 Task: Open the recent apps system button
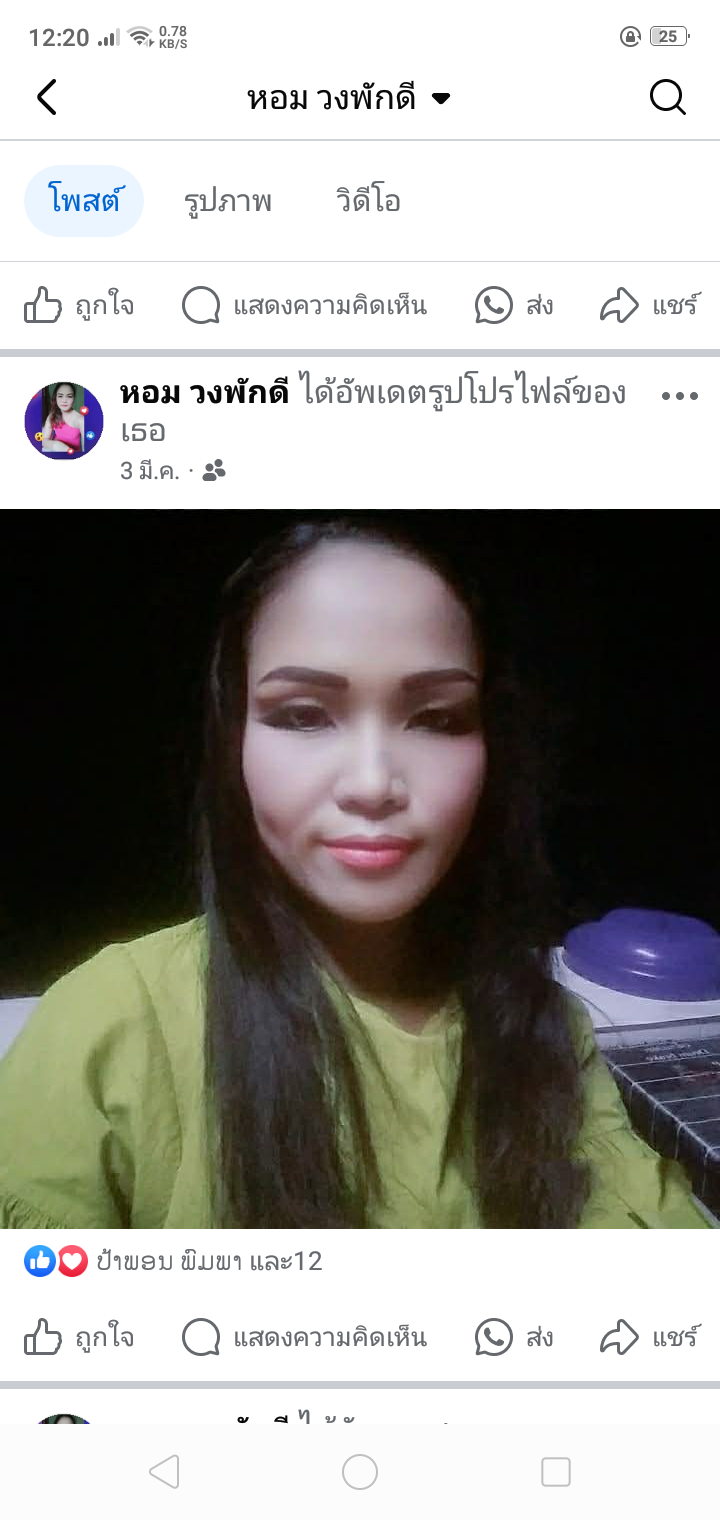point(555,1471)
